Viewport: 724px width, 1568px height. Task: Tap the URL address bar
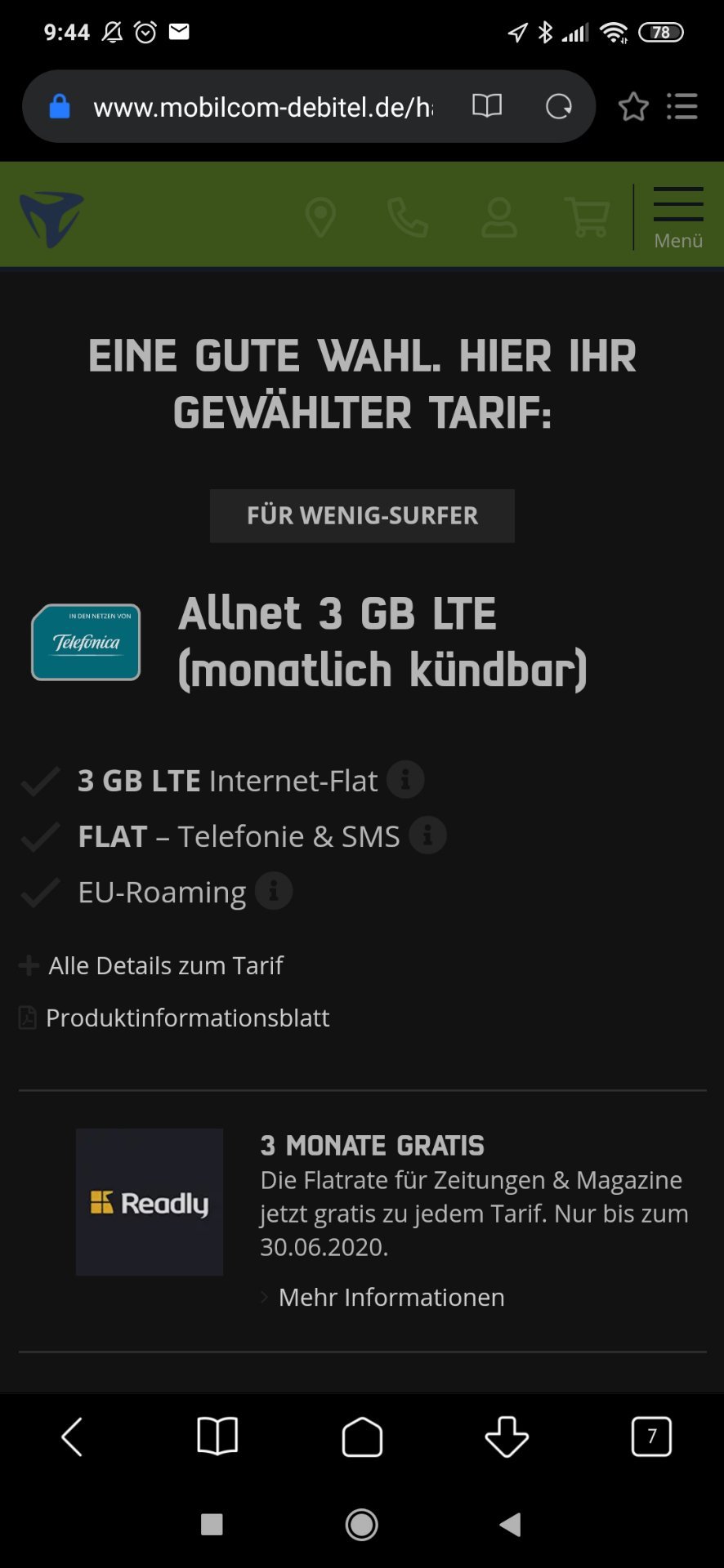(263, 107)
